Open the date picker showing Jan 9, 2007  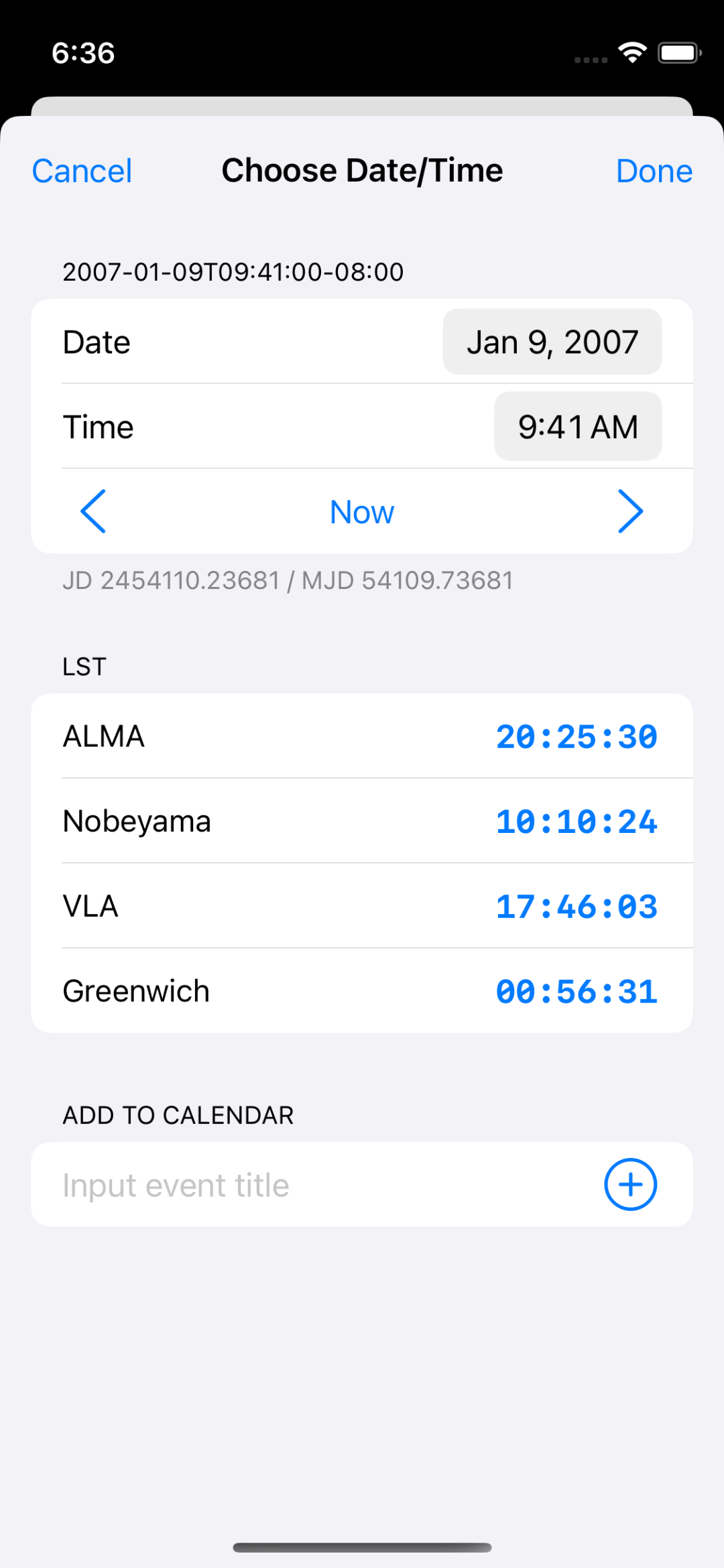click(552, 342)
